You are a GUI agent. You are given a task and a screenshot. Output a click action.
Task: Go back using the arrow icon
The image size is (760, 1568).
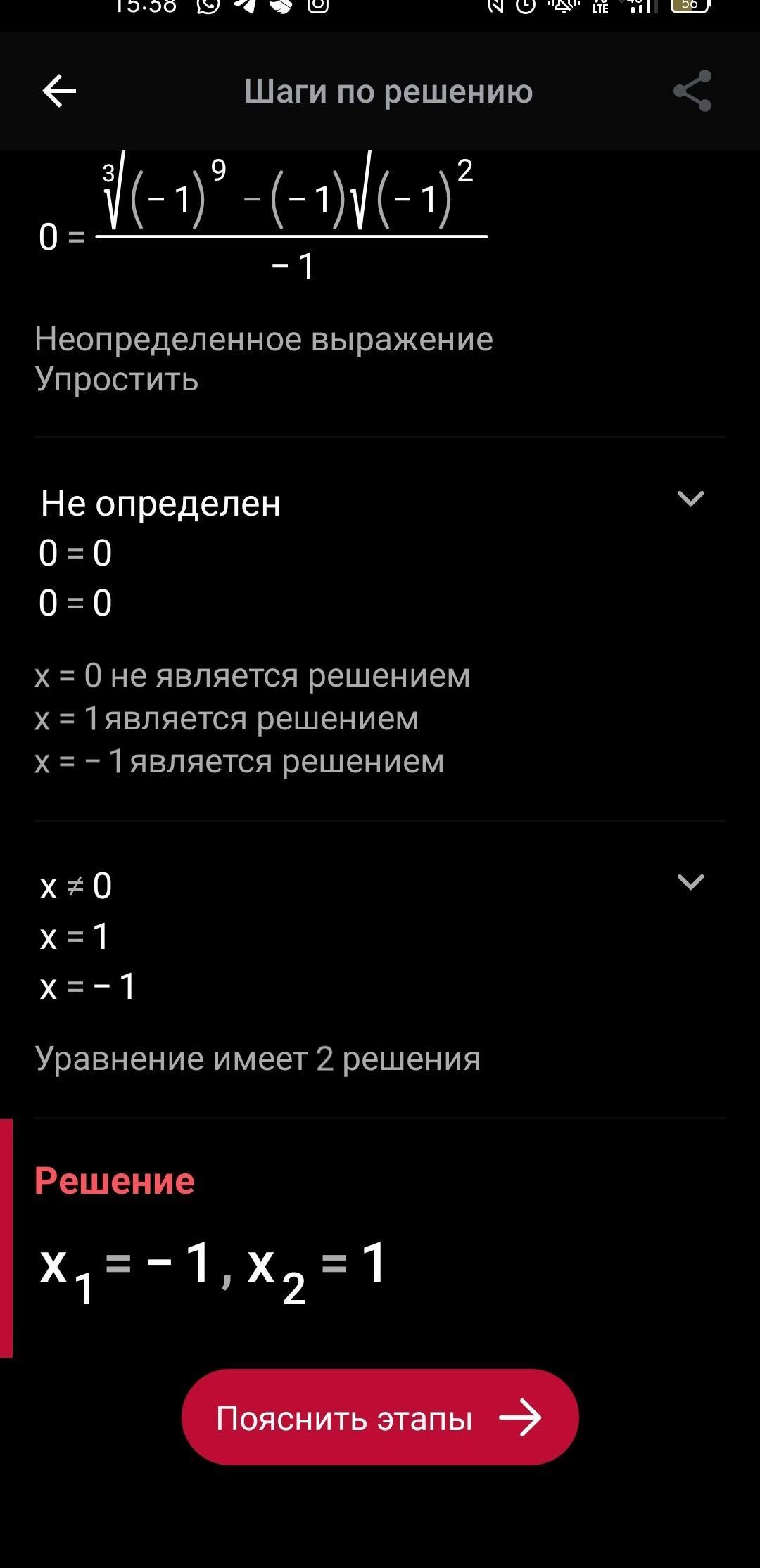coord(59,91)
